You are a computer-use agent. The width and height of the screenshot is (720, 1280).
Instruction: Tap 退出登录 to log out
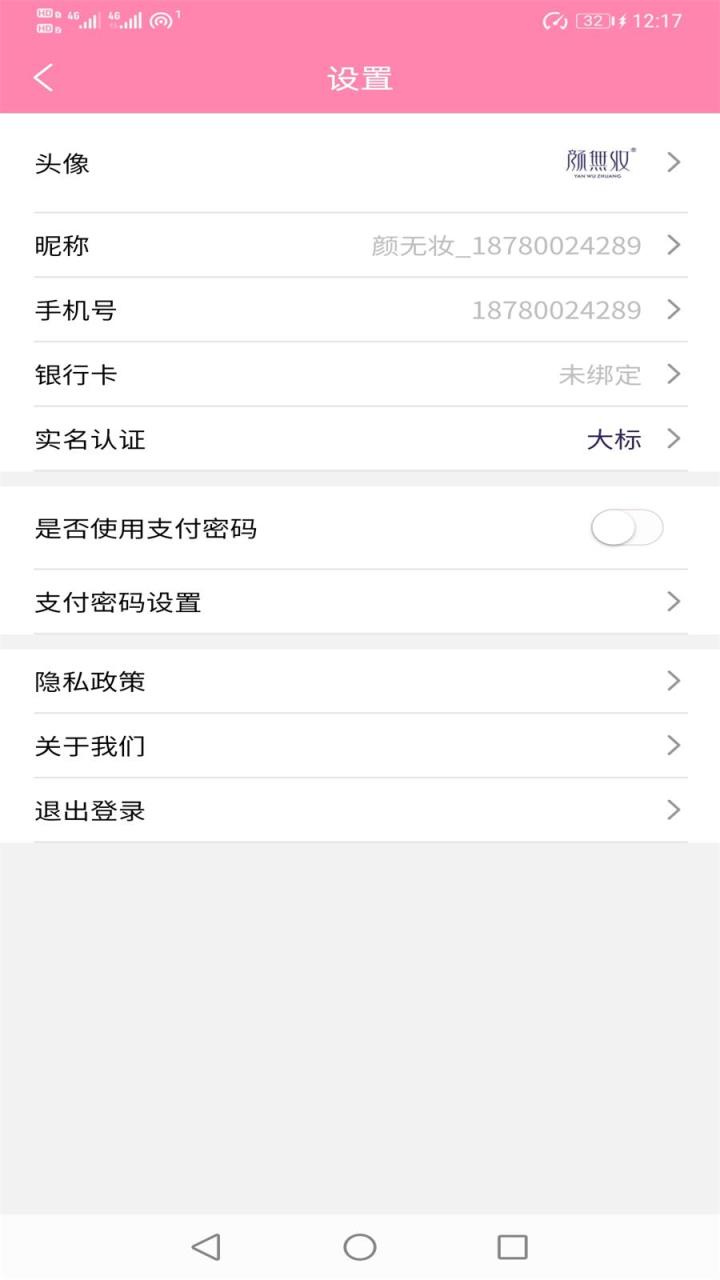point(360,810)
